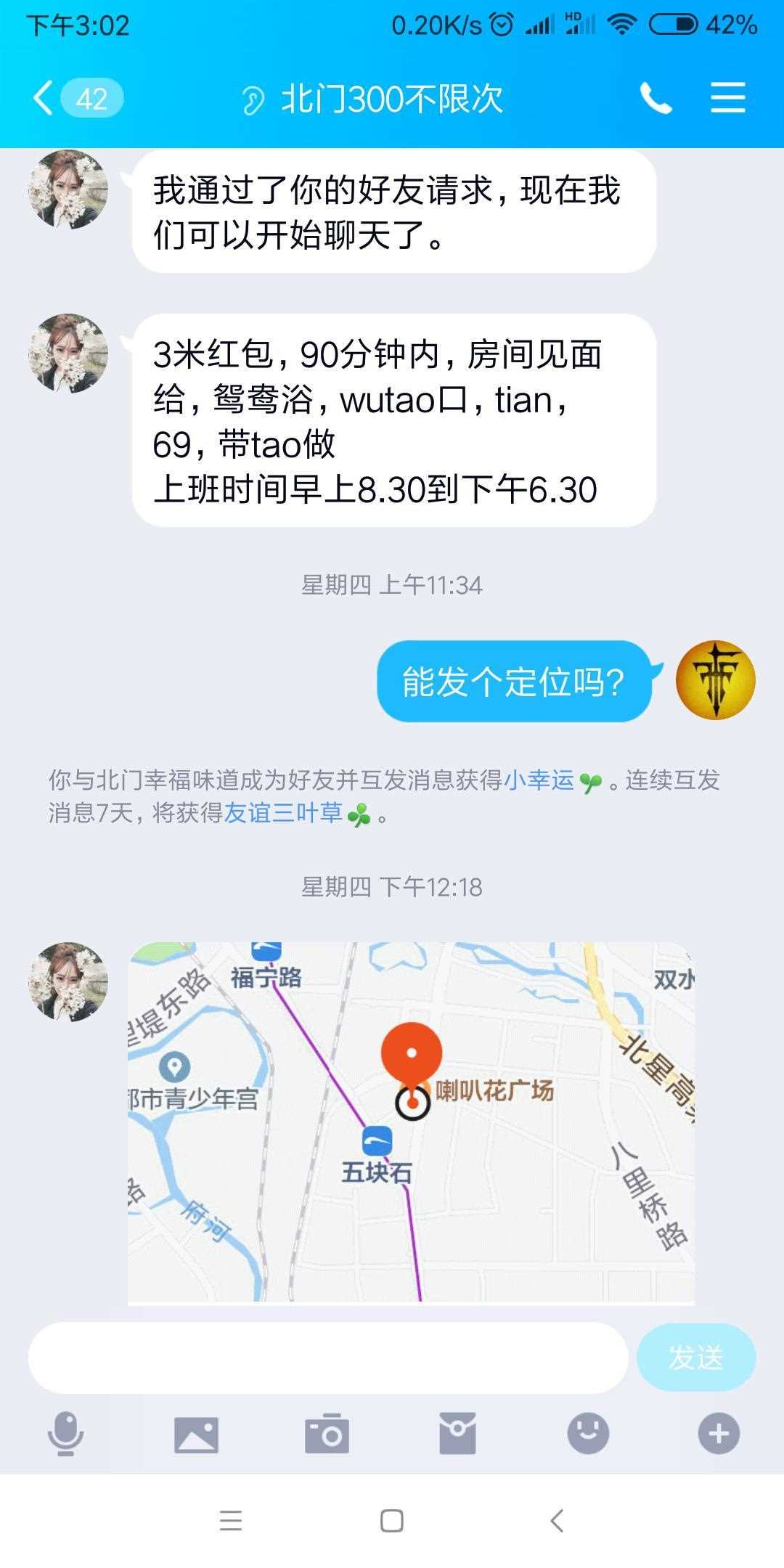Start a voice call
Image resolution: width=784 pixels, height=1568 pixels.
click(x=656, y=98)
